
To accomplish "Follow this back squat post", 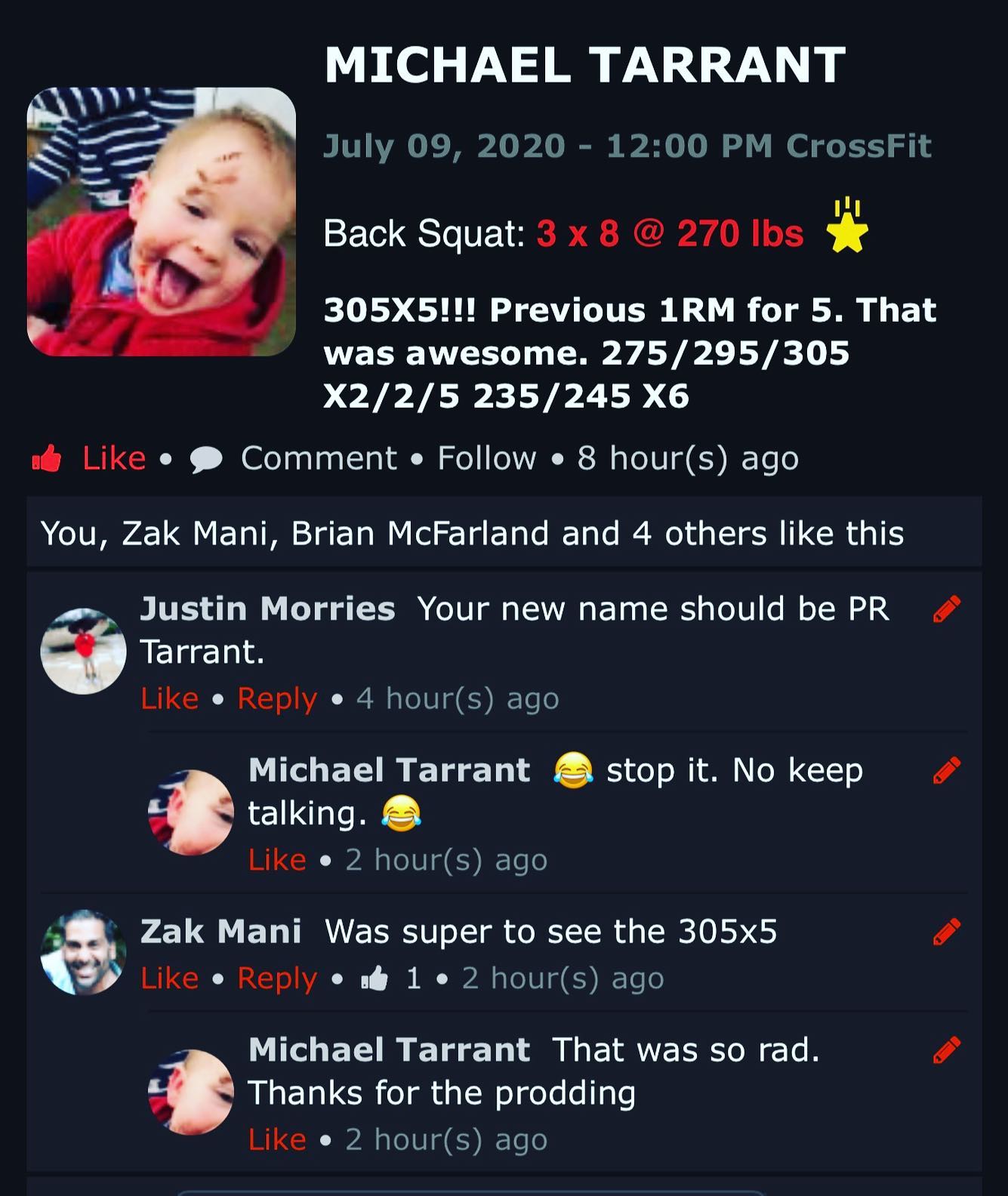I will 486,458.
